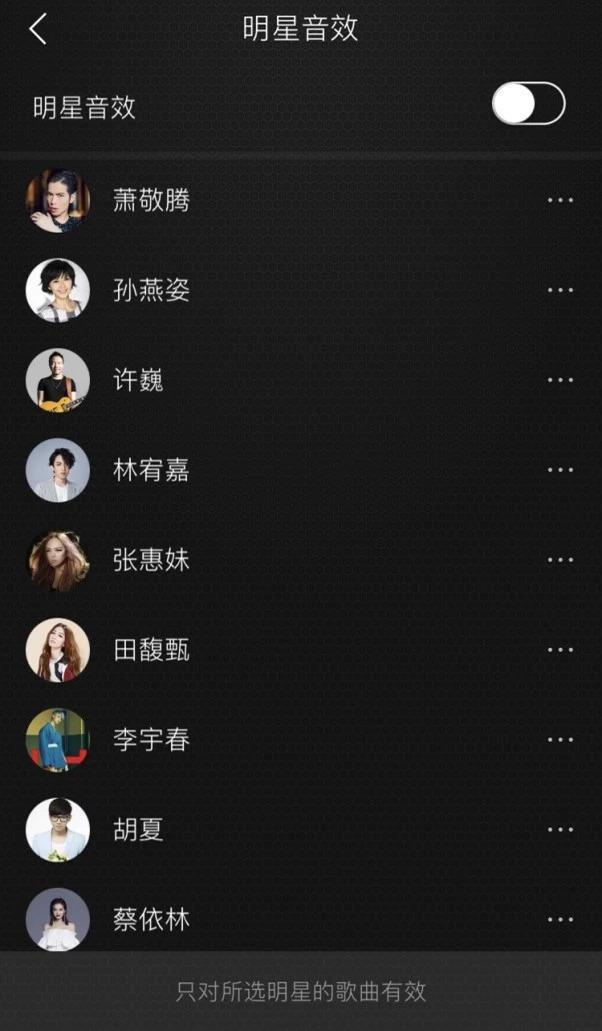Screen dimensions: 602x1031
Task: Open more options for 孙燕姿
Action: pyautogui.click(x=560, y=291)
